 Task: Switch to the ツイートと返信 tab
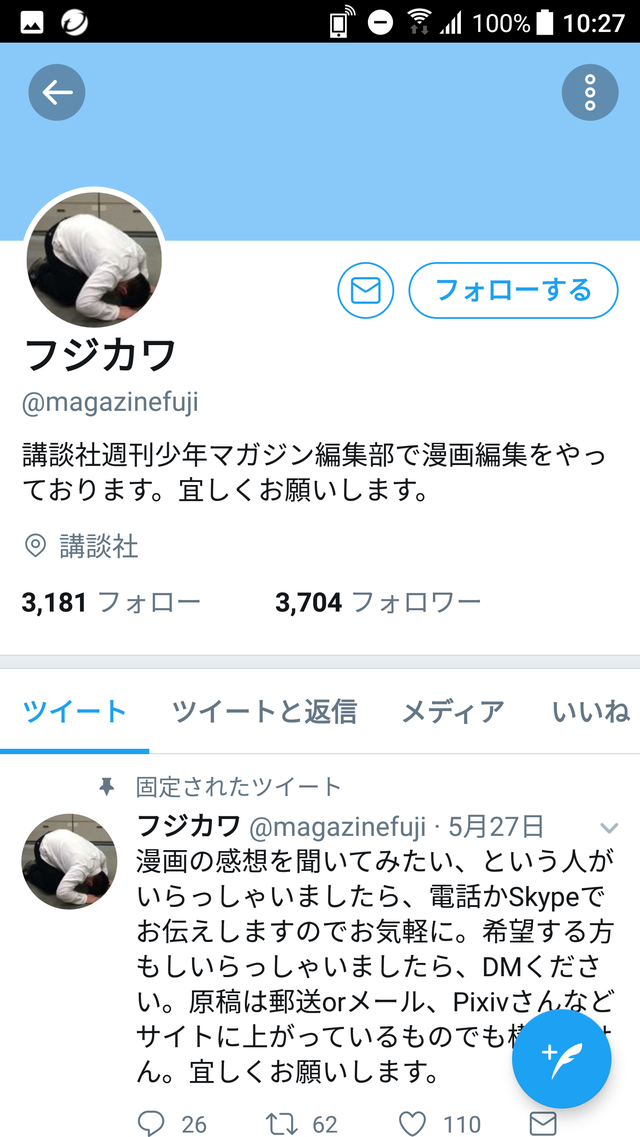pos(264,712)
